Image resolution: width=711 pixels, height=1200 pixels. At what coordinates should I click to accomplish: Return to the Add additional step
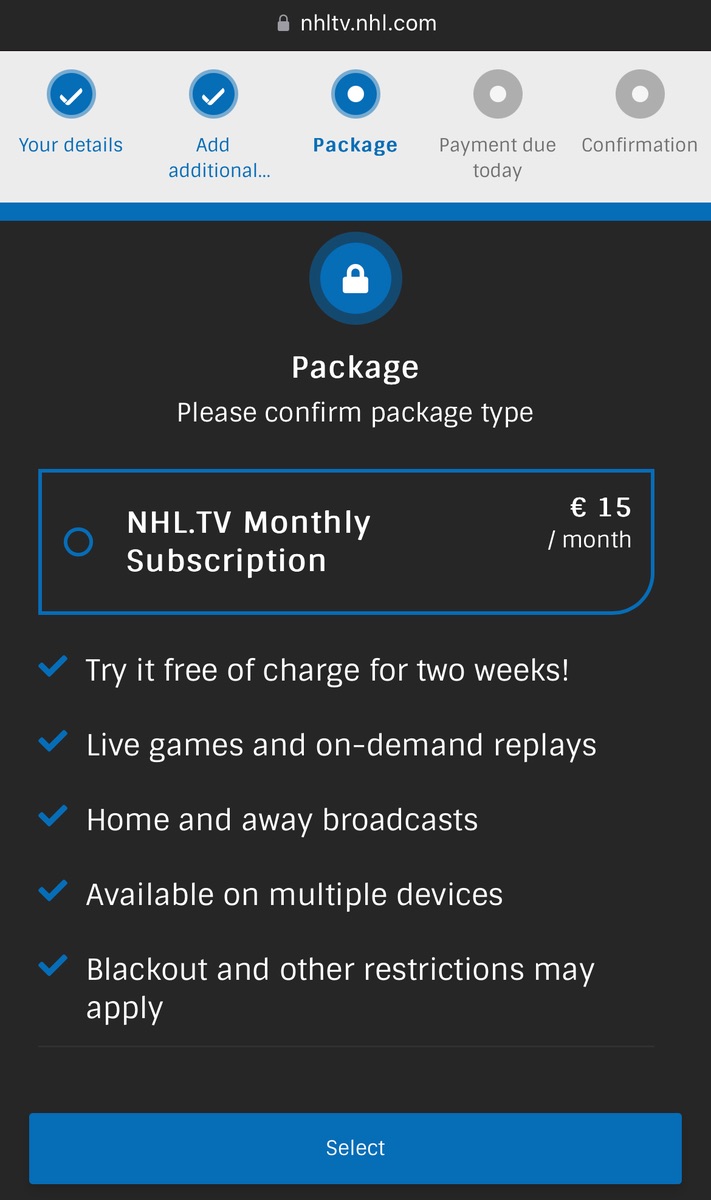[x=213, y=97]
